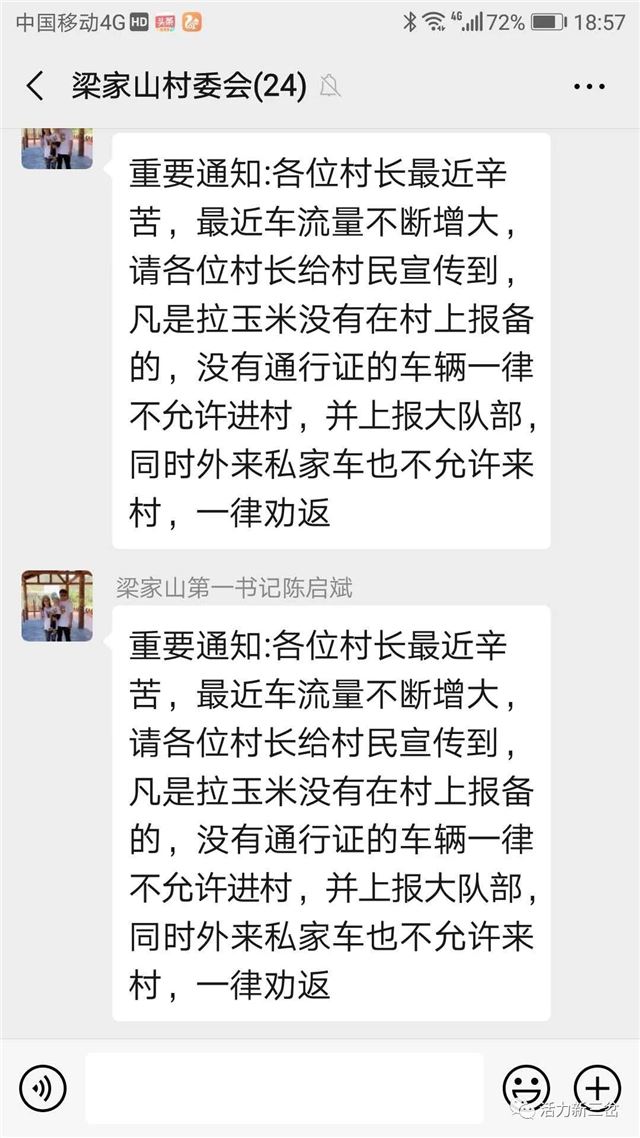This screenshot has width=640, height=1138.
Task: Tap the message text field
Action: pos(284,1087)
